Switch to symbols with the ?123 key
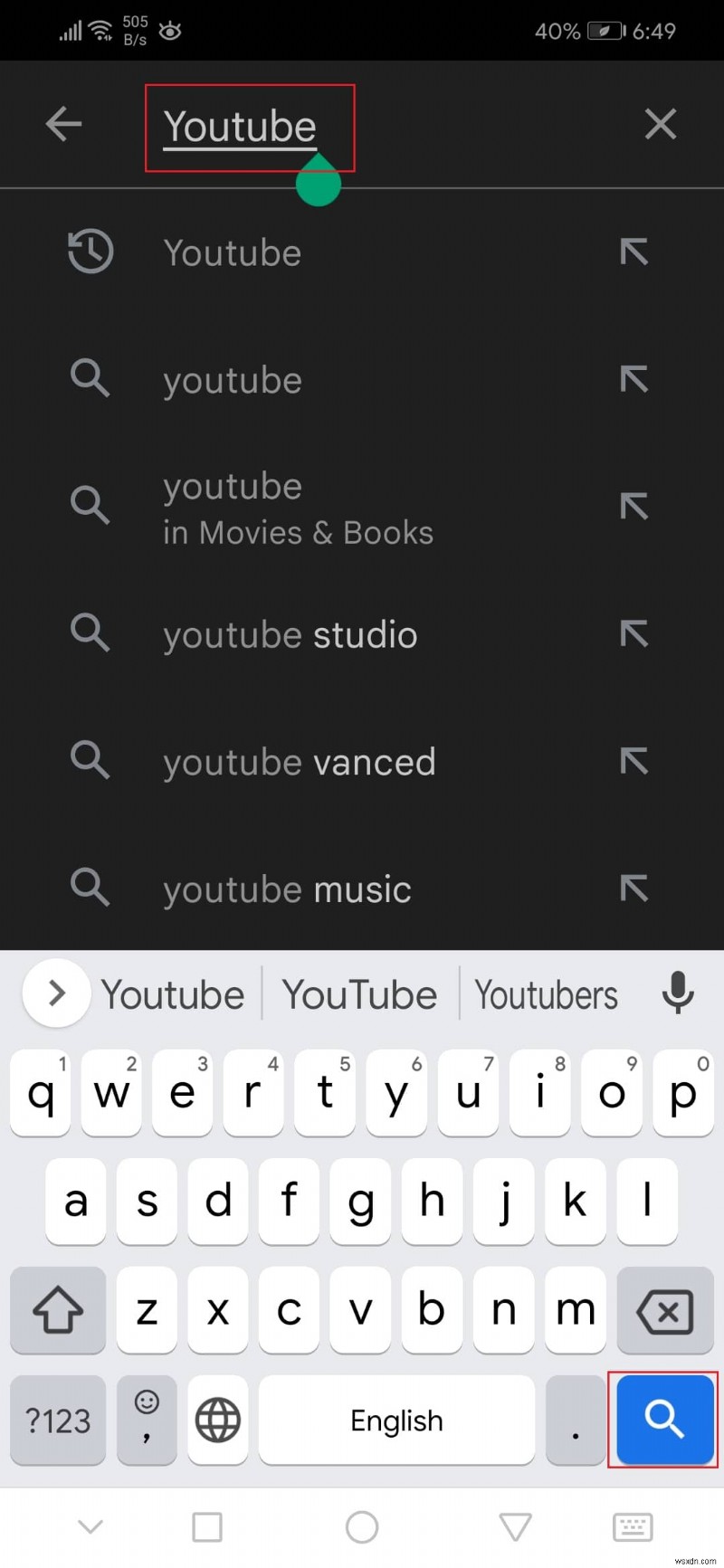The image size is (724, 1568). [57, 1420]
